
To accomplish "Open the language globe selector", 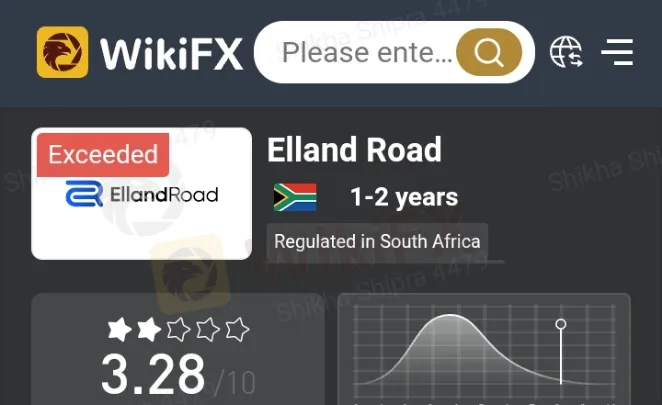I will (566, 52).
